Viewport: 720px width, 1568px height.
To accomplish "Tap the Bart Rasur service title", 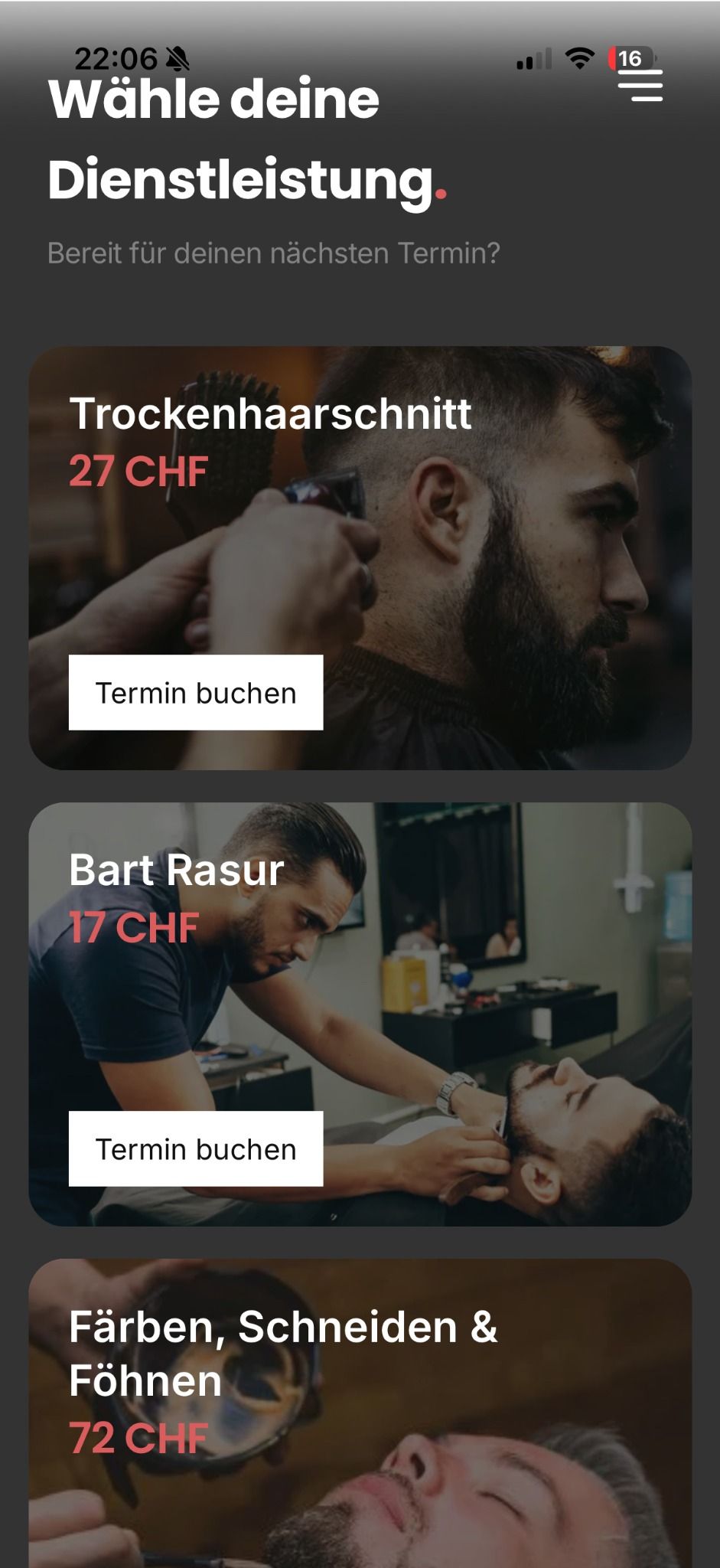I will (x=174, y=871).
